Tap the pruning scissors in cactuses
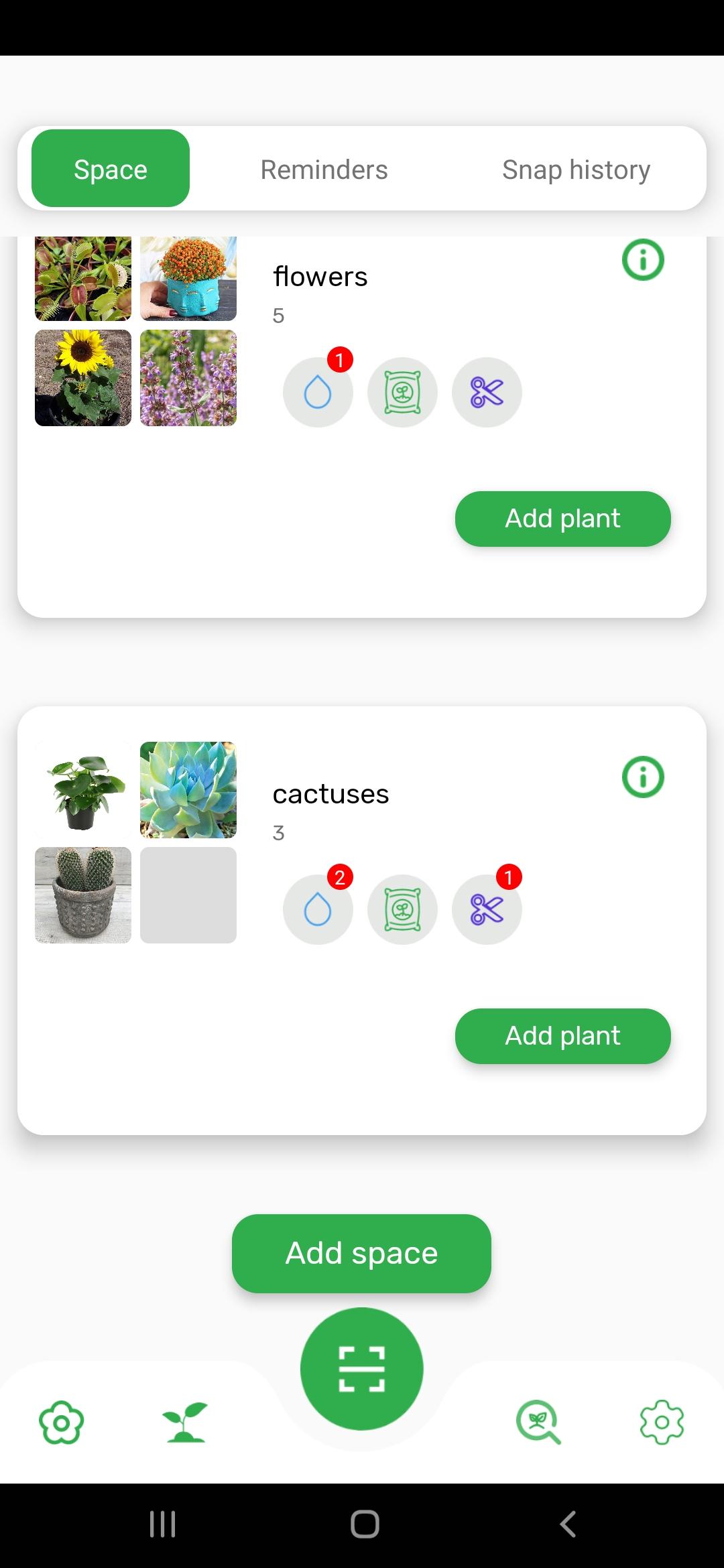 [487, 909]
